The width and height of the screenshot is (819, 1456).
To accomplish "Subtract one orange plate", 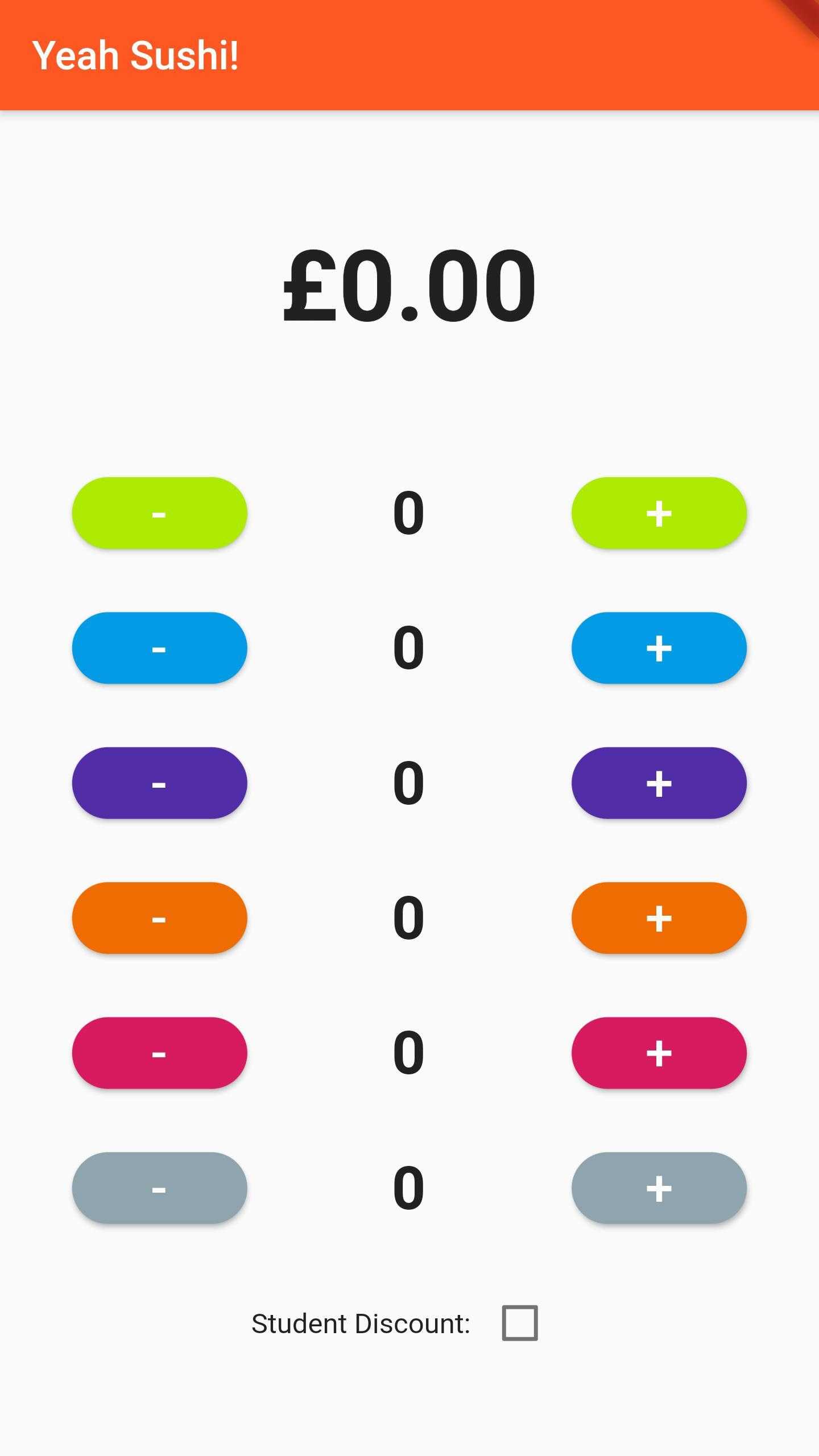I will click(x=159, y=918).
